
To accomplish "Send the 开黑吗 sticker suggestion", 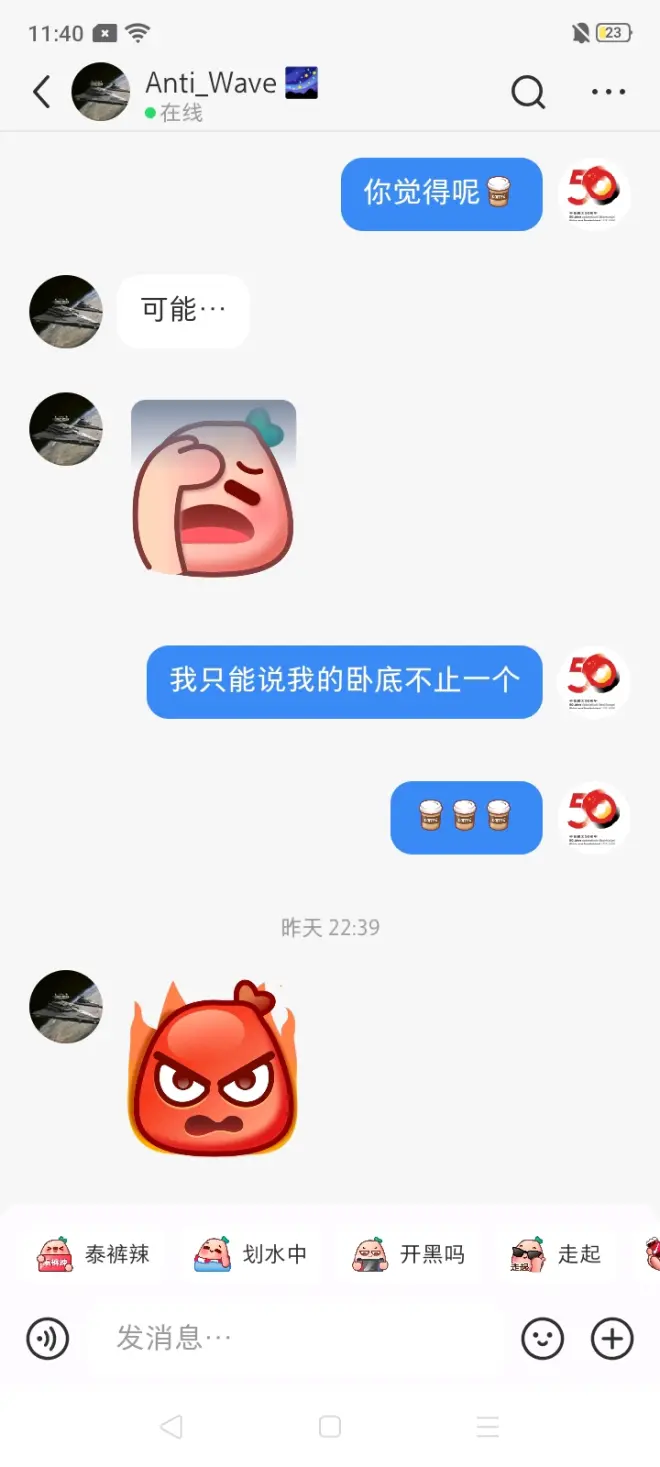I will [409, 1254].
